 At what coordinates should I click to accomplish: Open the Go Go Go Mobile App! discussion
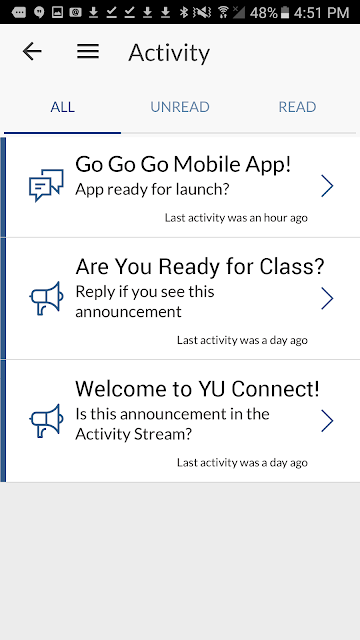[x=180, y=187]
